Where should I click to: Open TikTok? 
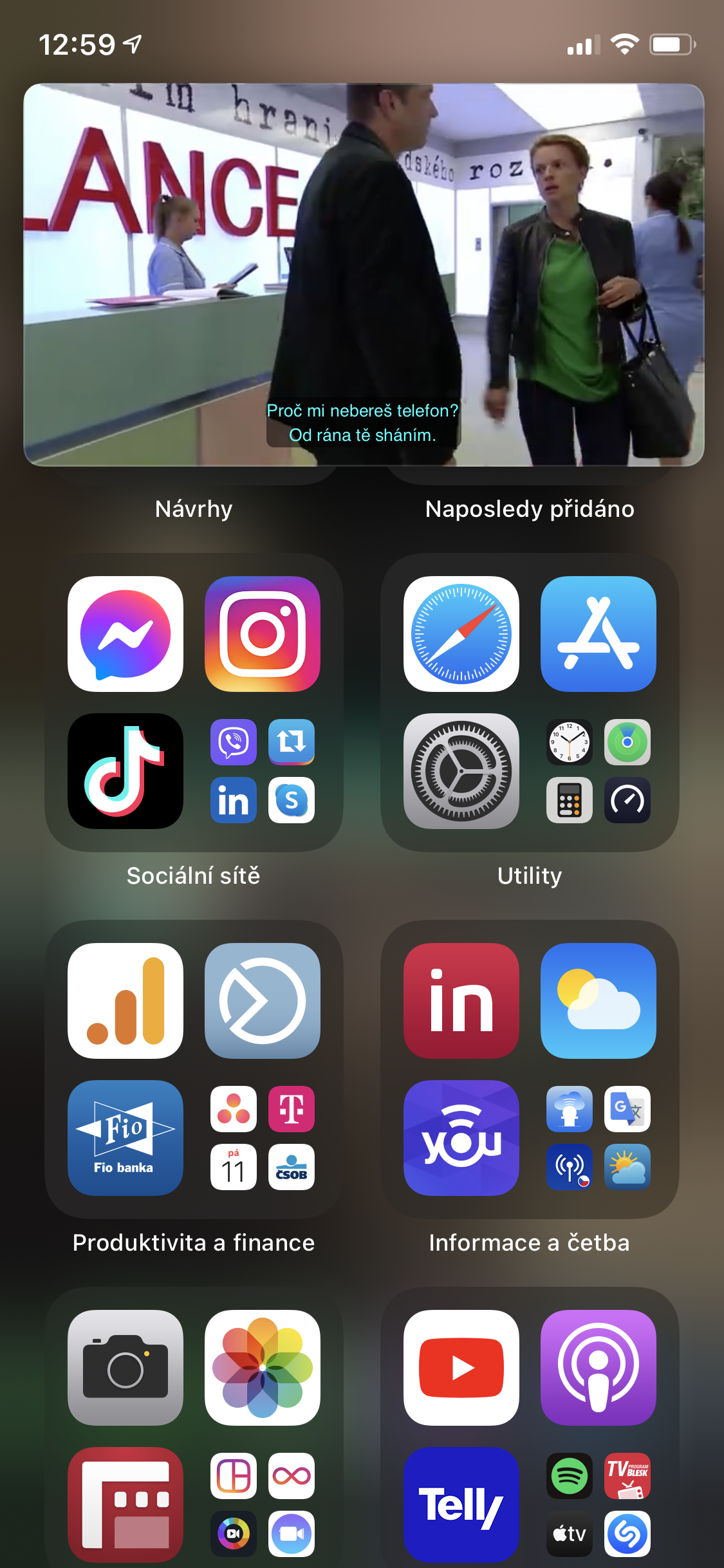[x=125, y=771]
